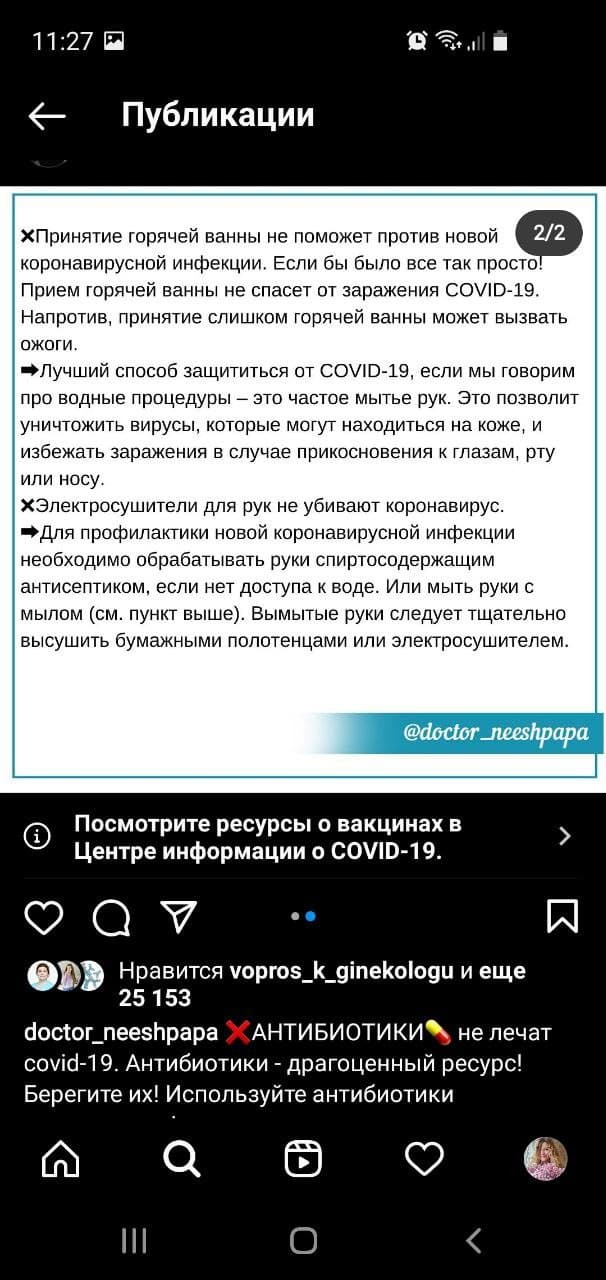Open comments on the post
606x1280 pixels.
tap(111, 916)
